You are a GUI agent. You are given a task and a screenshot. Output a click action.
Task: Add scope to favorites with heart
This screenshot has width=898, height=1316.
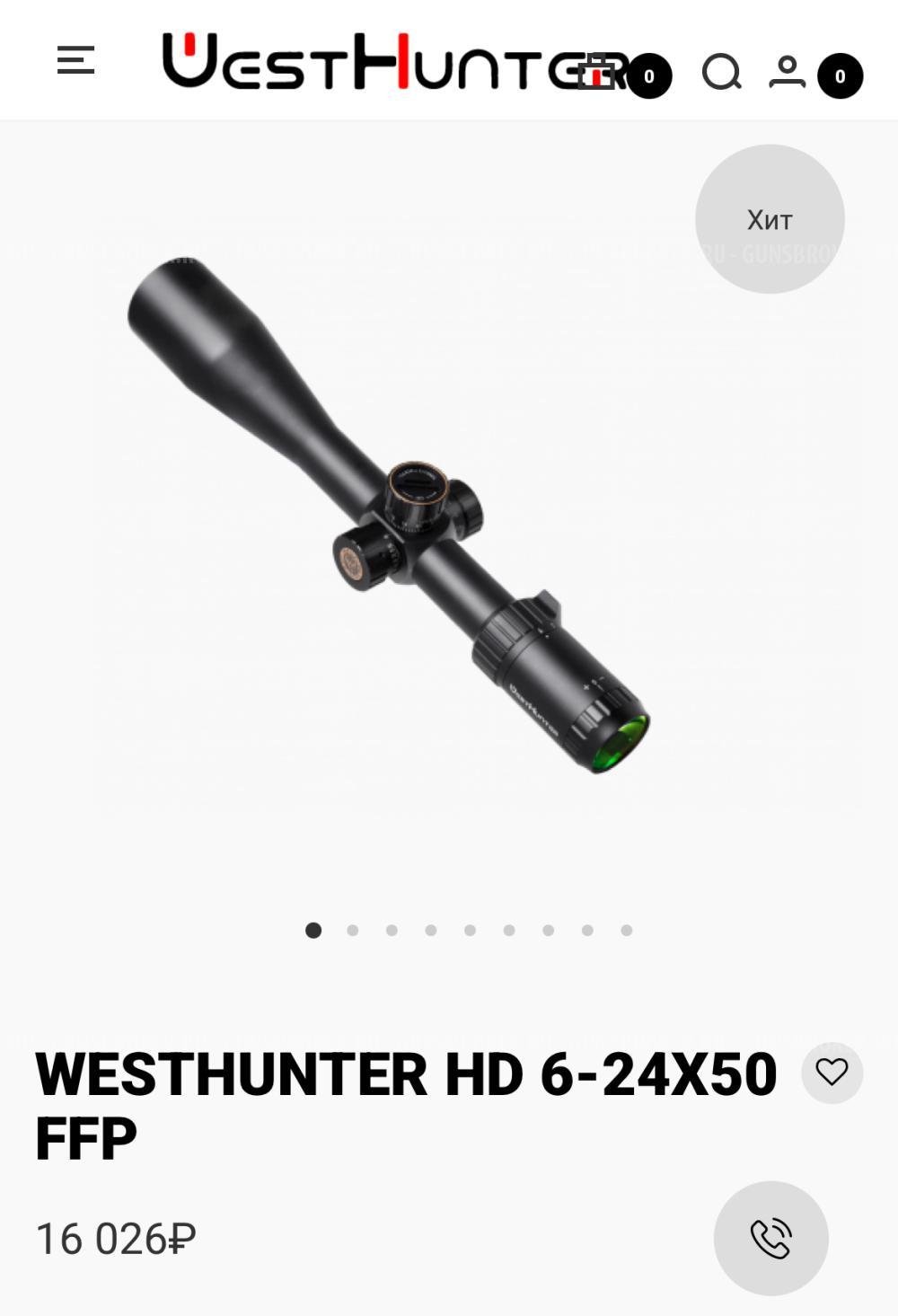click(832, 1072)
